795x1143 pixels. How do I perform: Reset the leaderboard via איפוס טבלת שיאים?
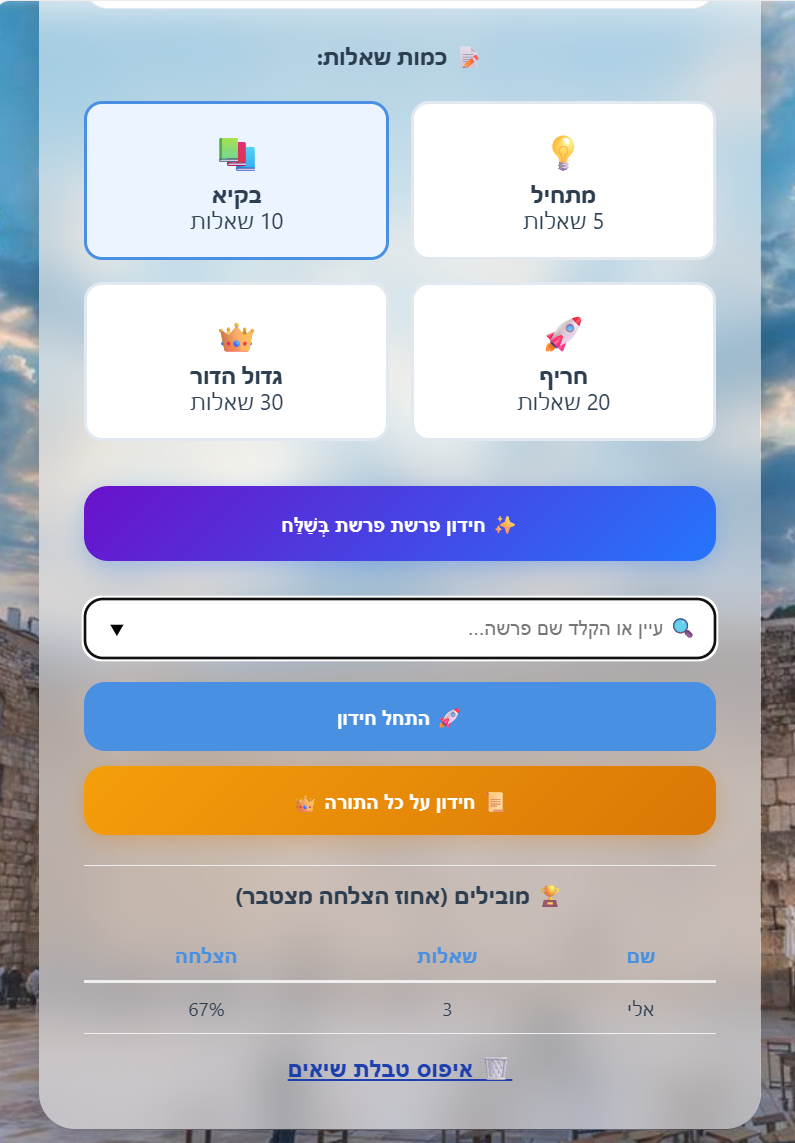click(399, 1069)
